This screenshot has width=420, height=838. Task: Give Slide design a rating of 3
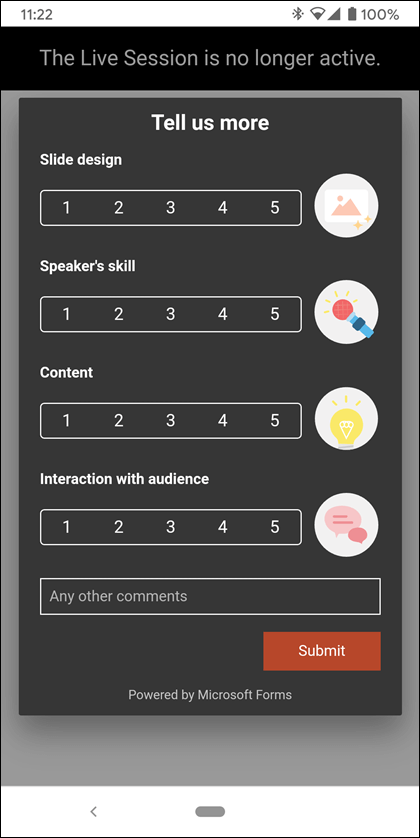coord(170,207)
